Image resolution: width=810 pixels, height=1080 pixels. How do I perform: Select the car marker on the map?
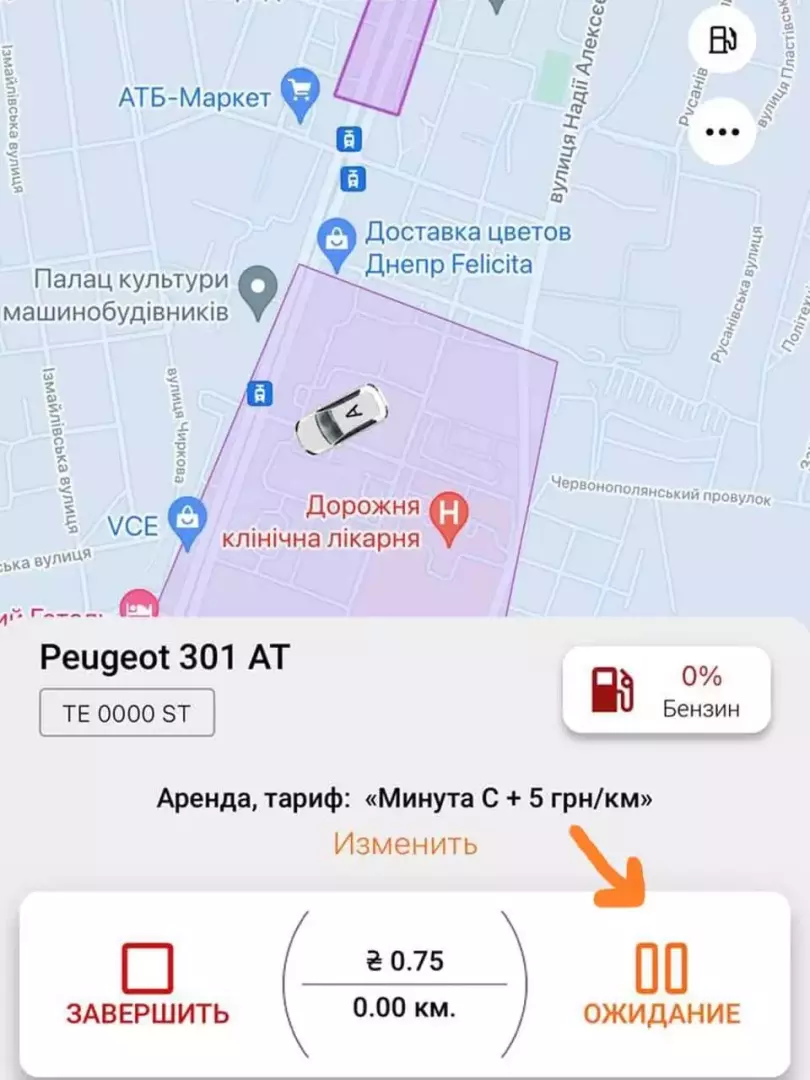pyautogui.click(x=341, y=418)
